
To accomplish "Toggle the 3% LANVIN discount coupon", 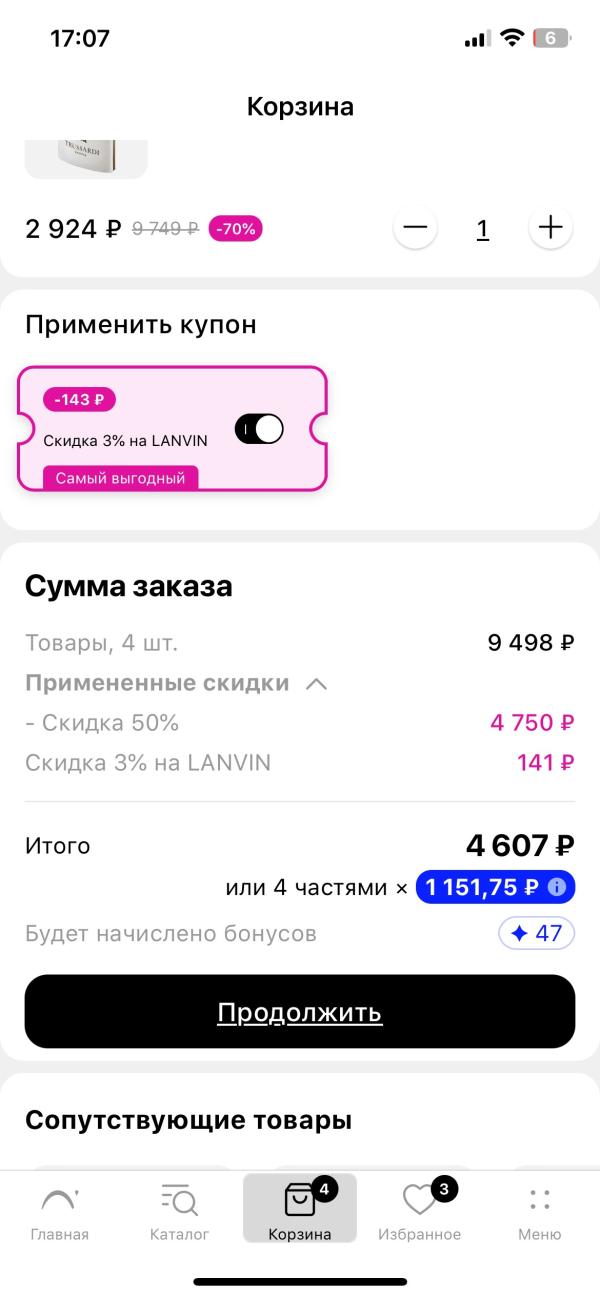I will [x=259, y=429].
